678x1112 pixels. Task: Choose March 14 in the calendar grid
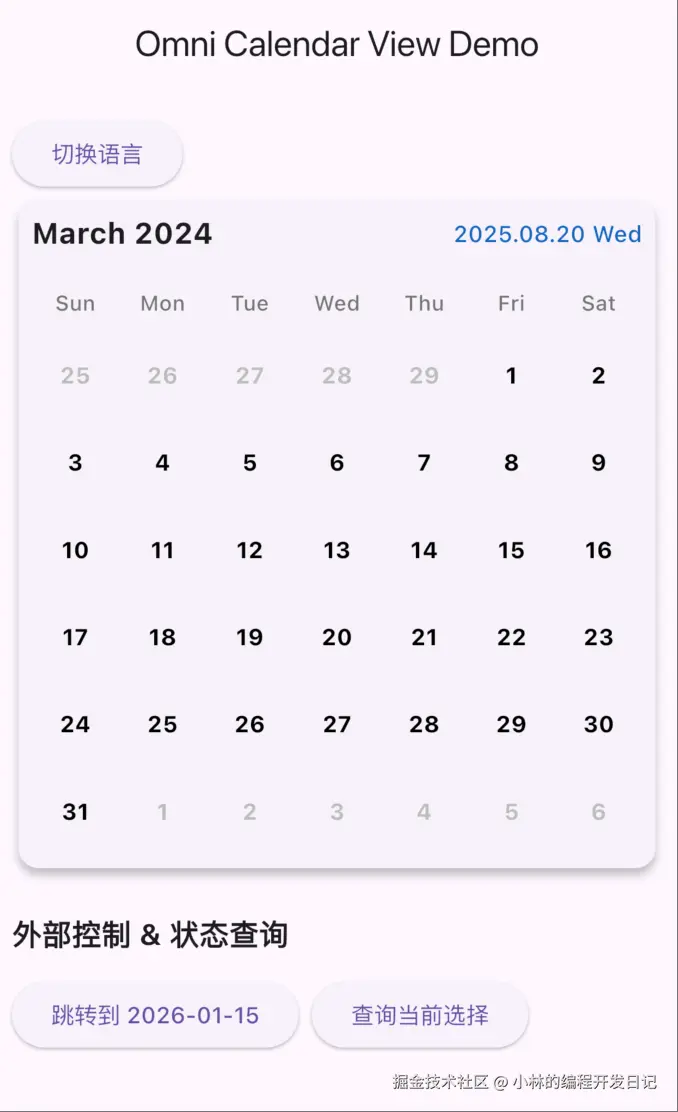(424, 550)
